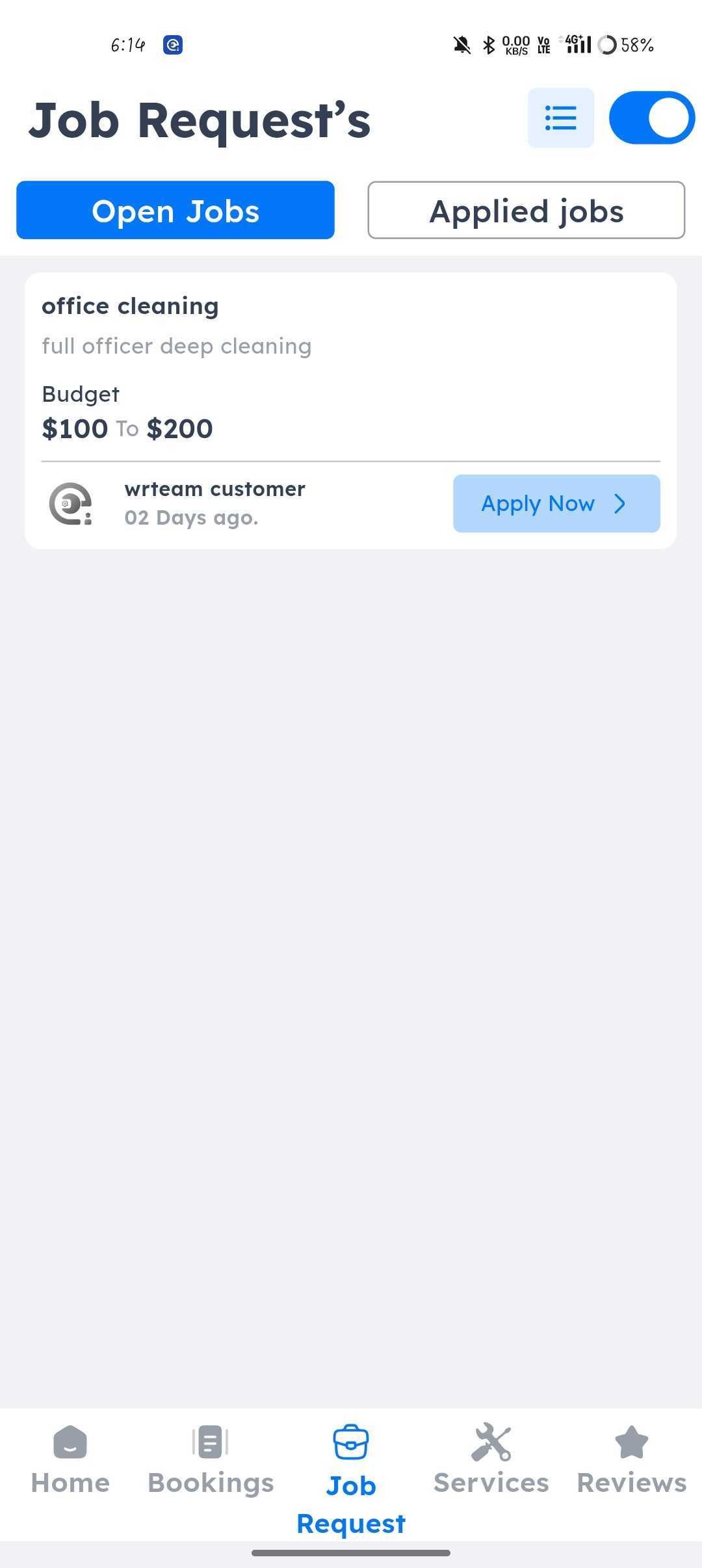Tap the 02 Days ago timestamp

pyautogui.click(x=191, y=517)
